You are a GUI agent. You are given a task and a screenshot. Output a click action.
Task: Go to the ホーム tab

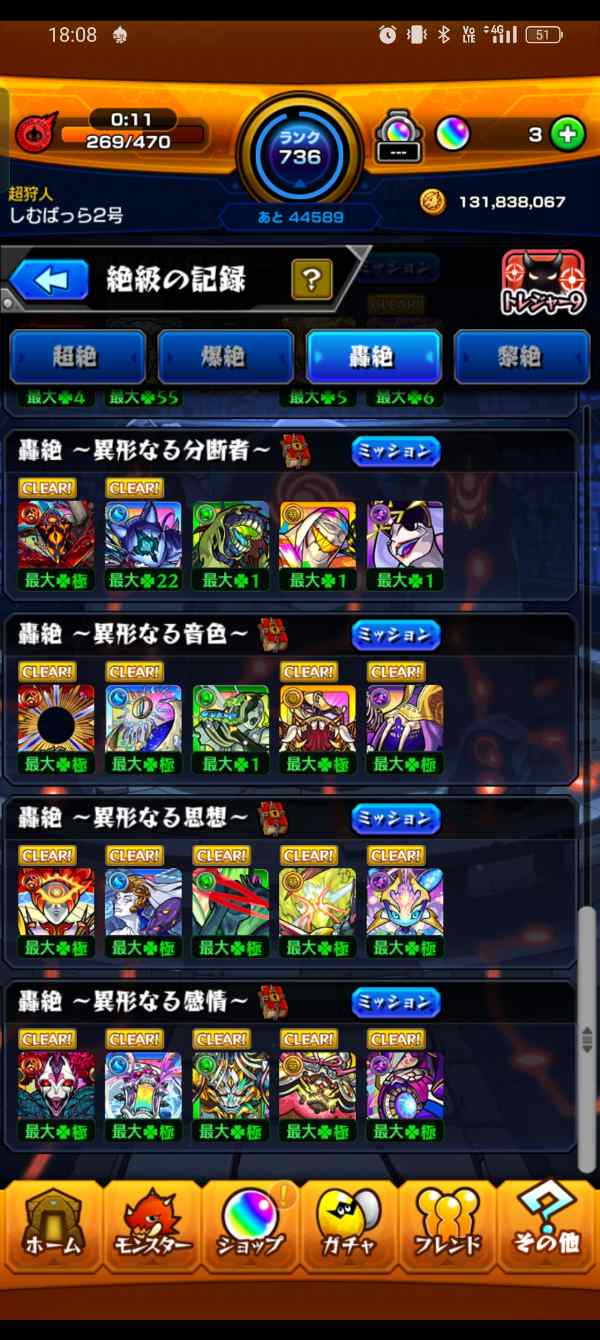pos(52,1229)
